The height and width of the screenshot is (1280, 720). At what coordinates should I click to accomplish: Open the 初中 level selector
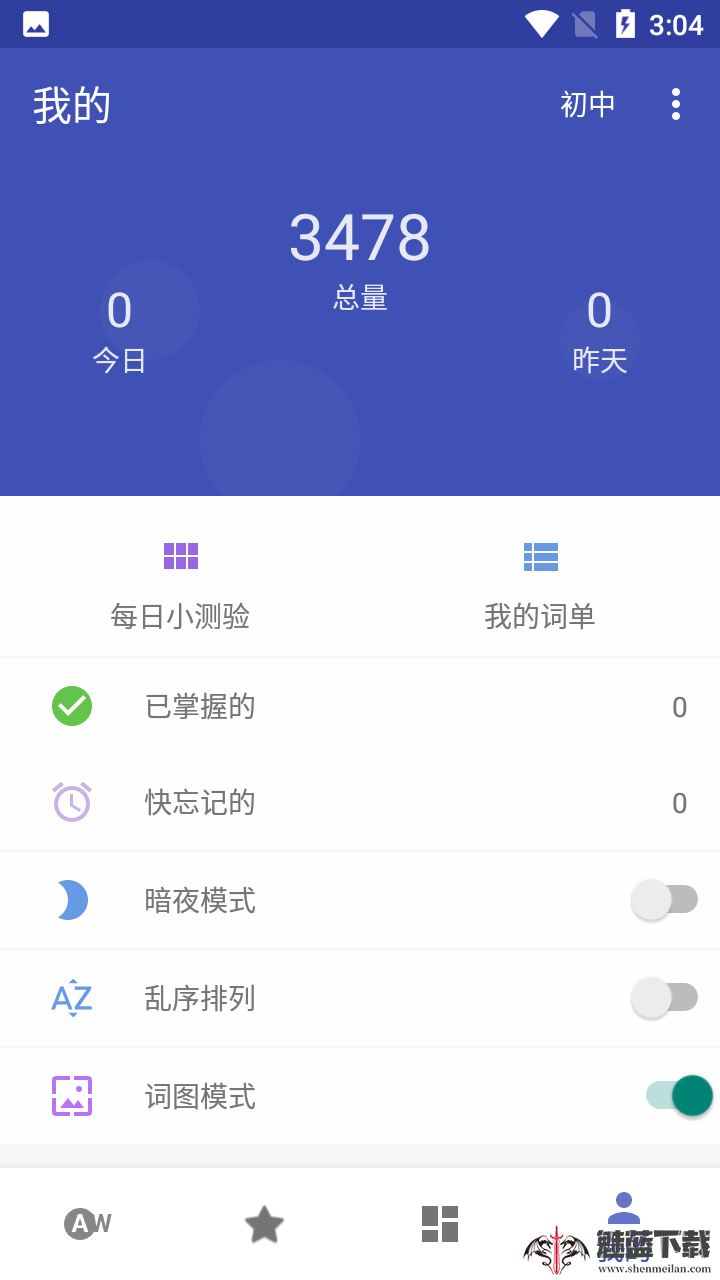pyautogui.click(x=588, y=104)
